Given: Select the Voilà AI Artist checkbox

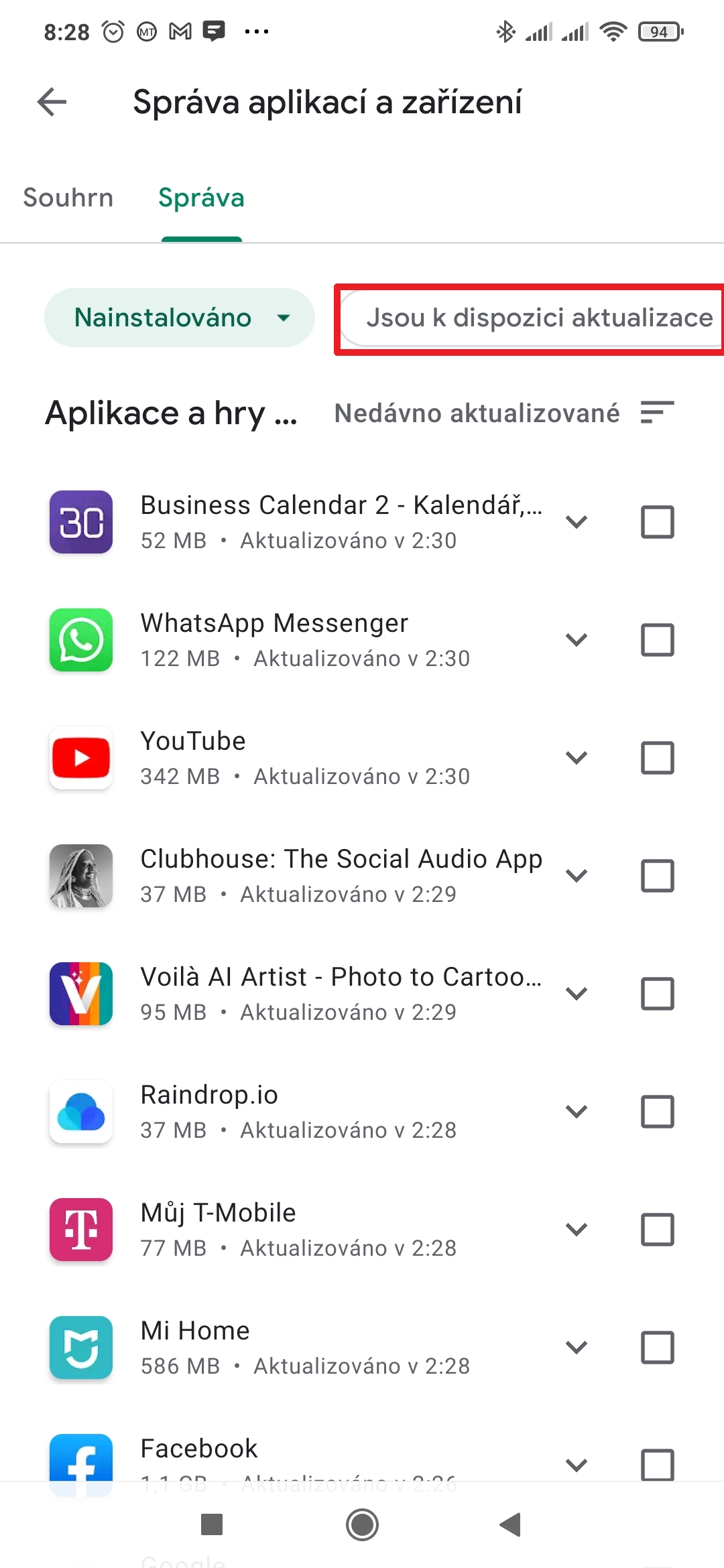Looking at the screenshot, I should 657,993.
